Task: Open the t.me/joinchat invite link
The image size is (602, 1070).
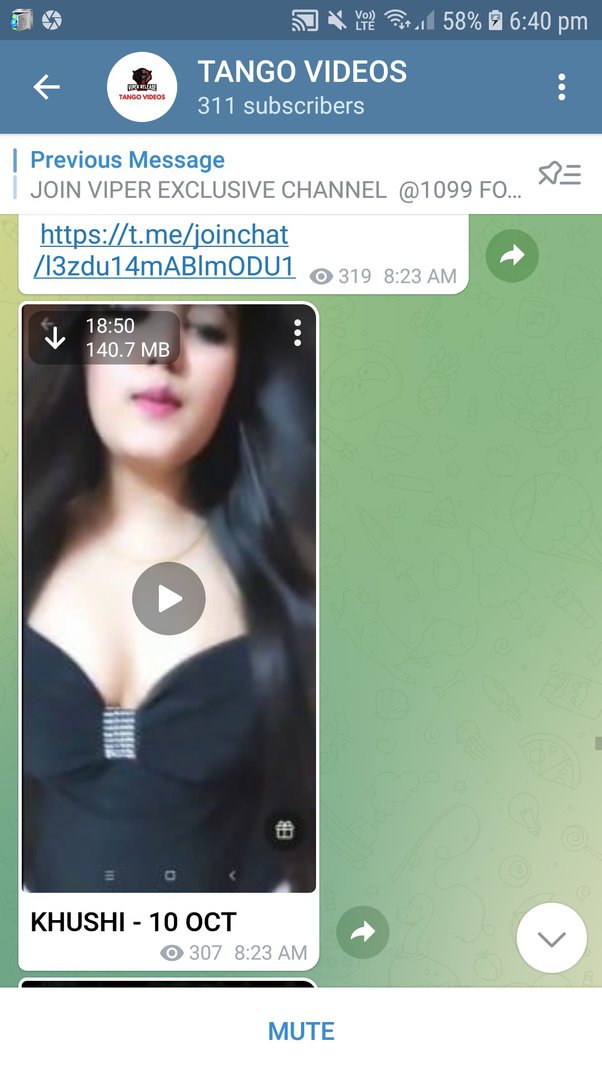Action: [x=165, y=251]
